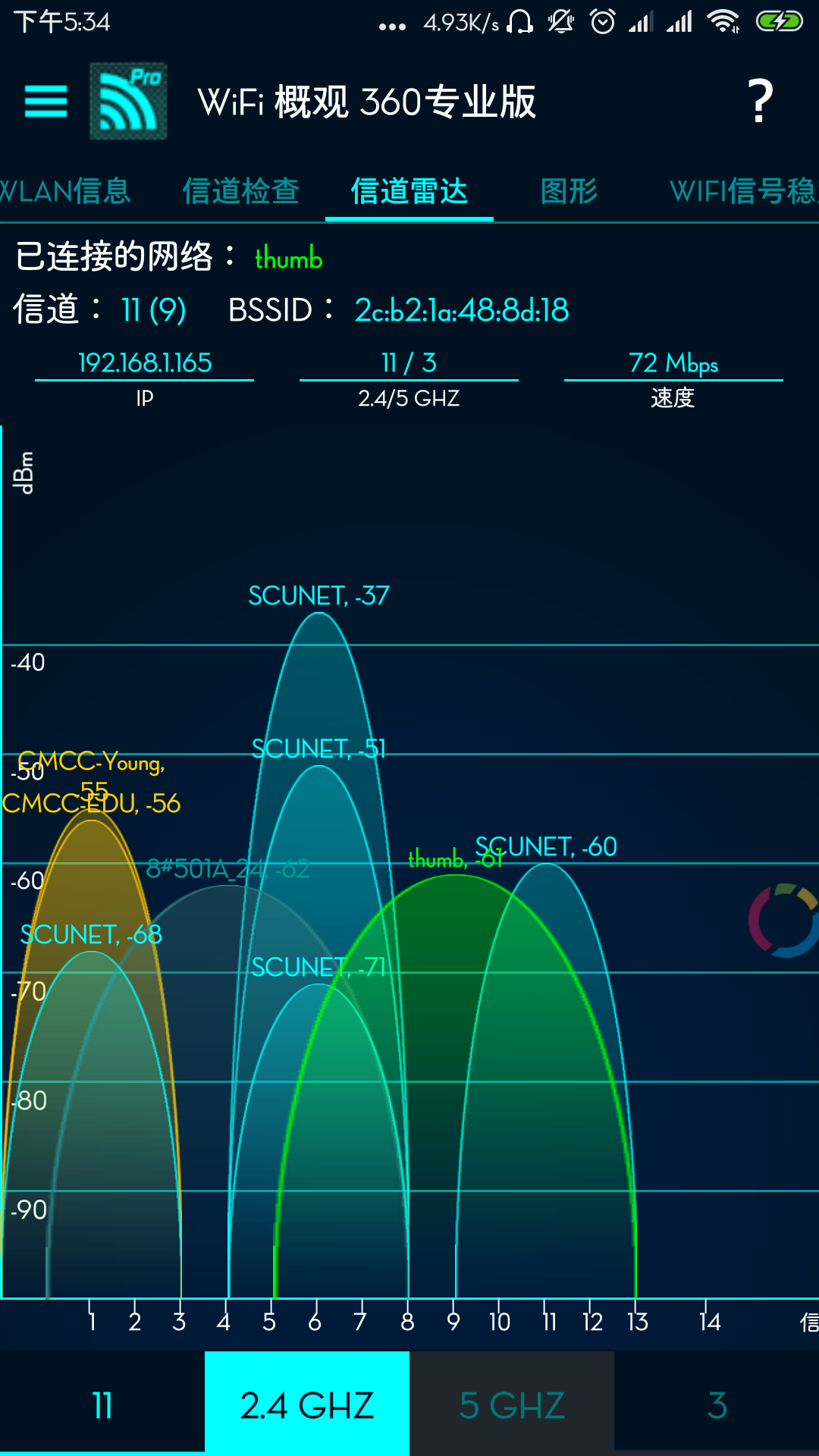Switch to the 信道检查 tab

[x=242, y=192]
